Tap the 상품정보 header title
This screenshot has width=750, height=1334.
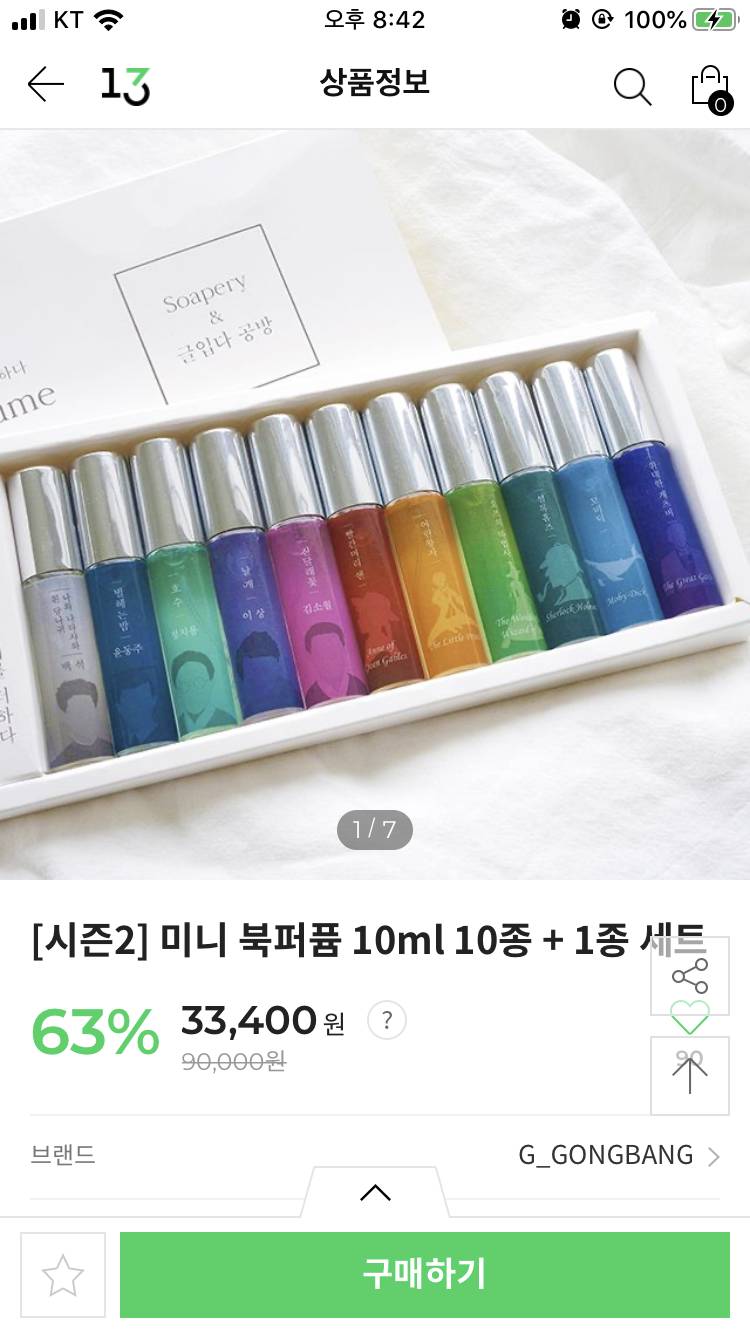374,84
